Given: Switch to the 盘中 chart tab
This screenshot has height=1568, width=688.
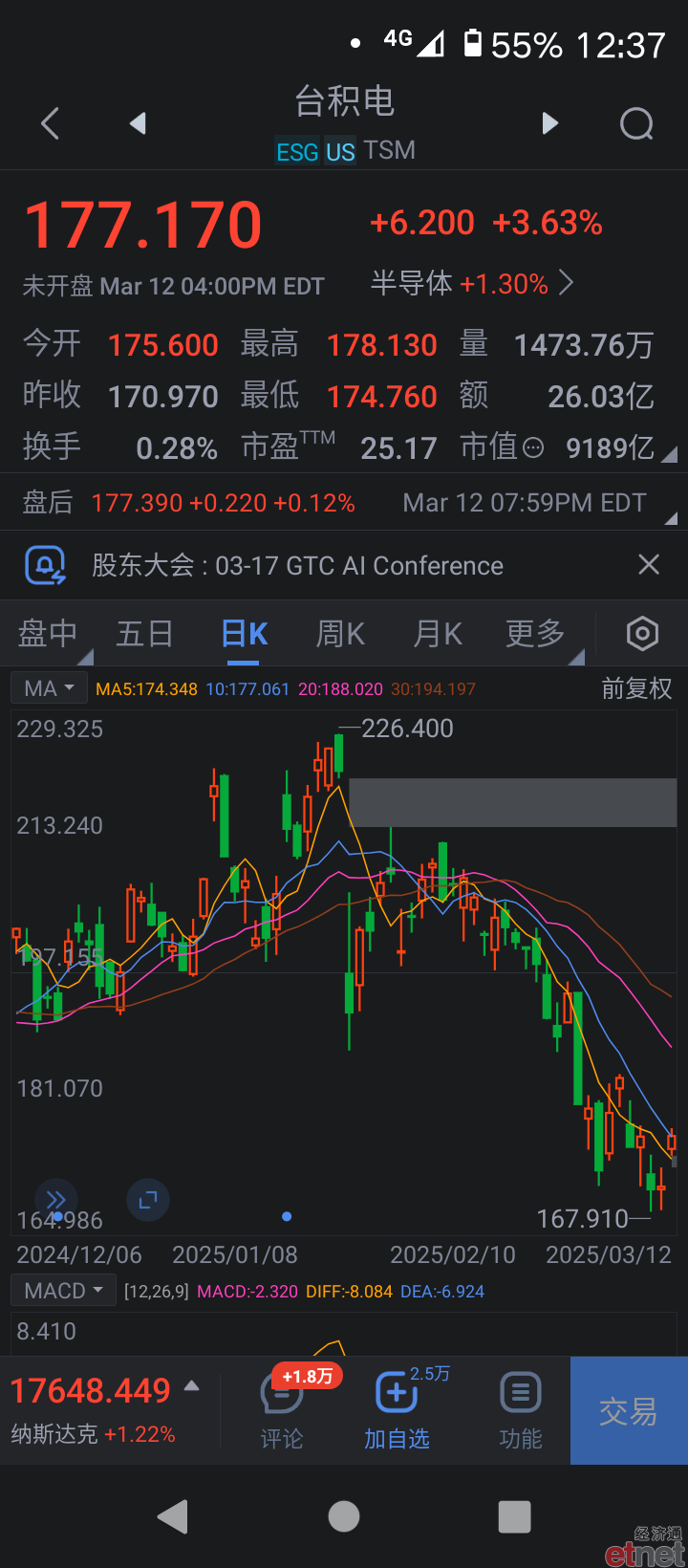Looking at the screenshot, I should pos(48,634).
